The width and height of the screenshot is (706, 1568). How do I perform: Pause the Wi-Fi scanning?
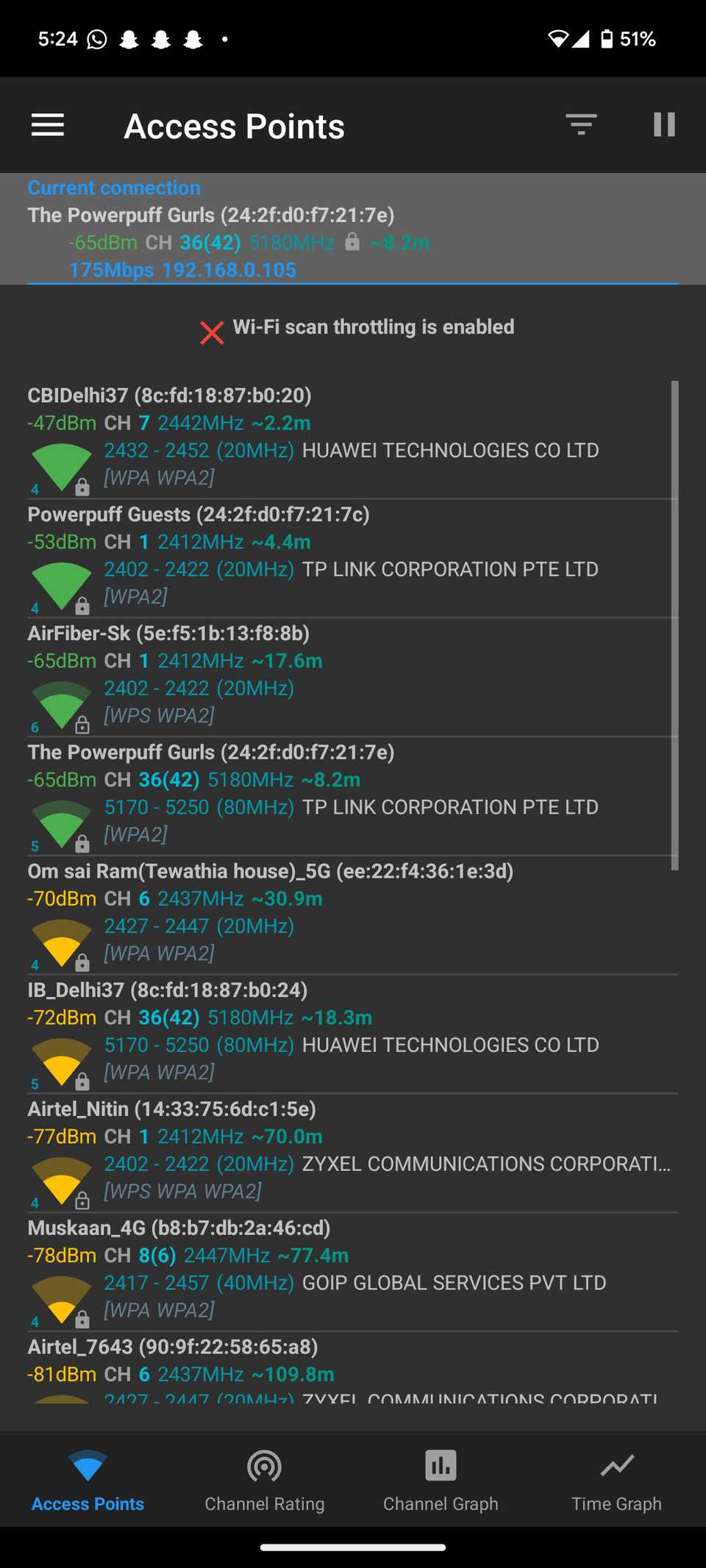[x=663, y=125]
